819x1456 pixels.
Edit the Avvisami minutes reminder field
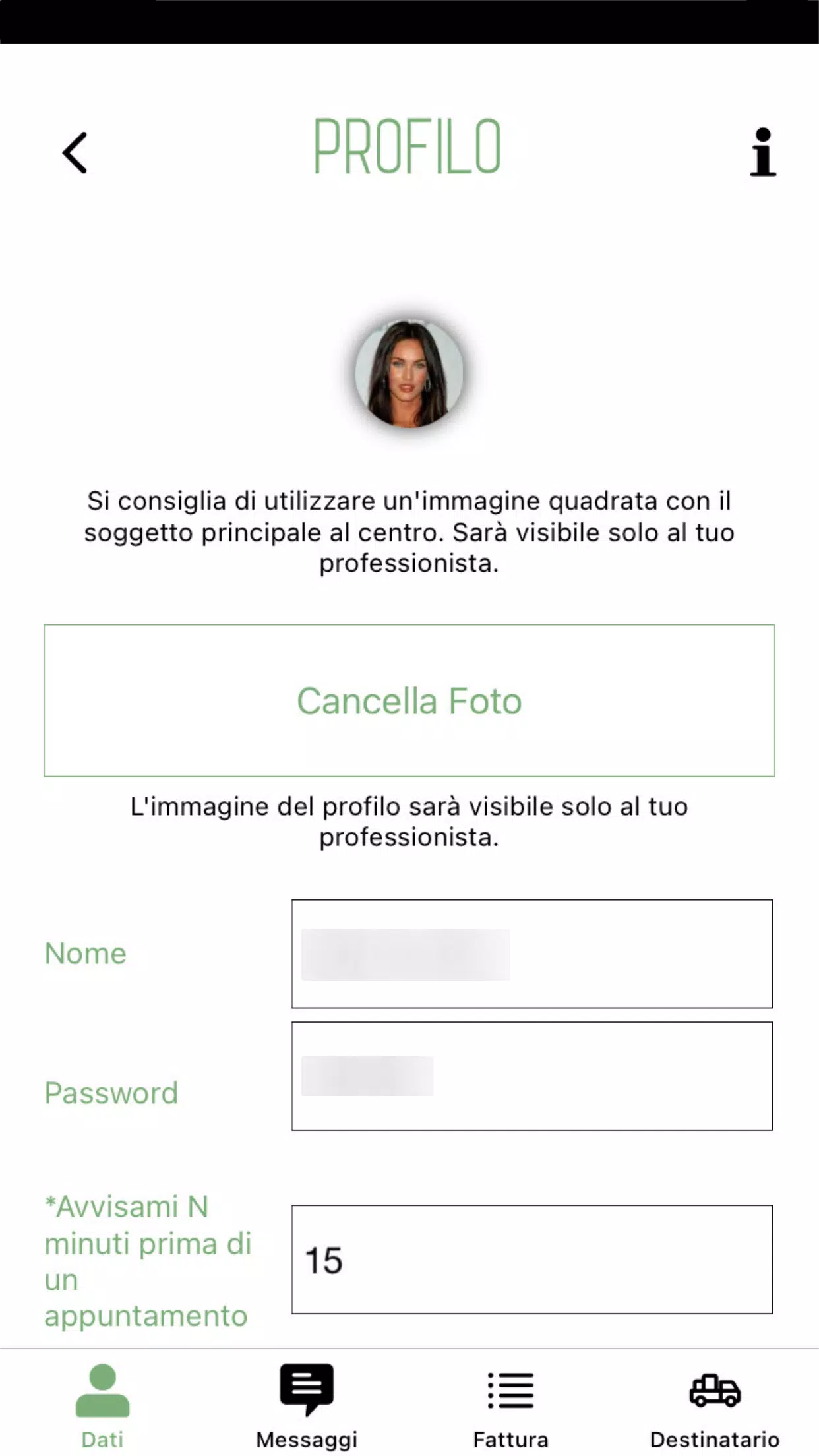pyautogui.click(x=531, y=1259)
